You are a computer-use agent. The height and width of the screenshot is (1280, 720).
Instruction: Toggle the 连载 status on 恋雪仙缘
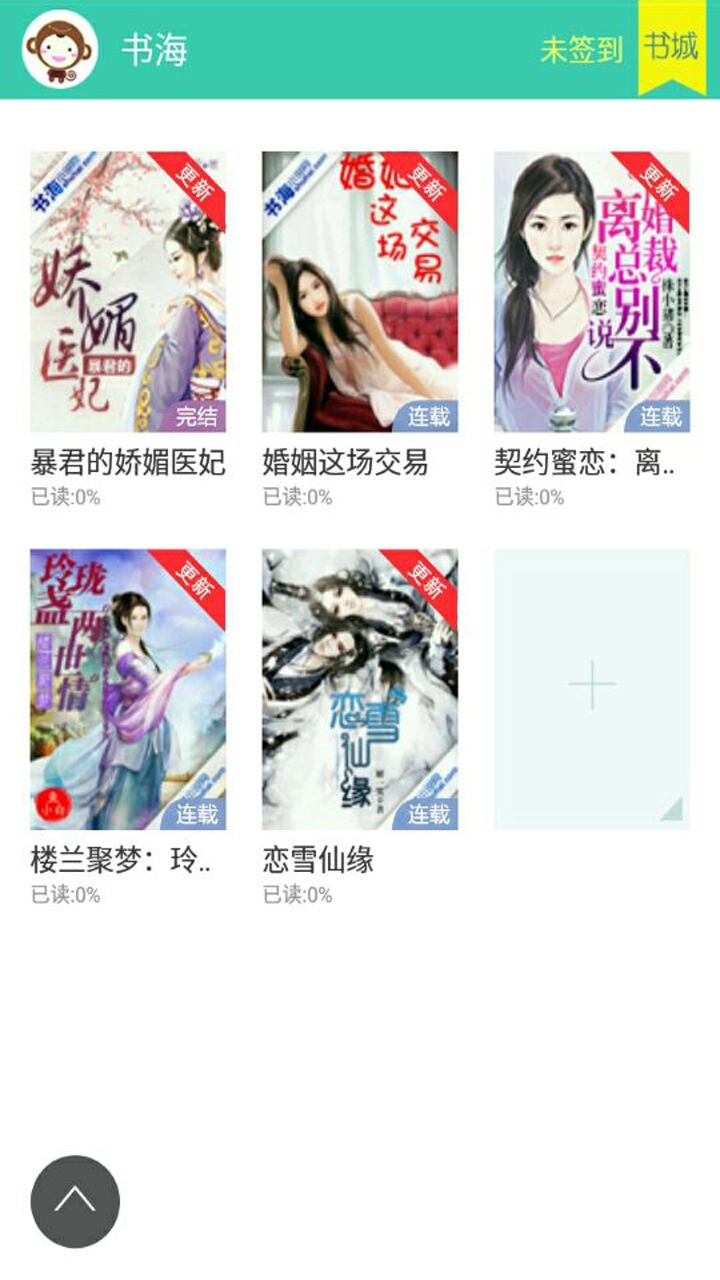click(430, 810)
